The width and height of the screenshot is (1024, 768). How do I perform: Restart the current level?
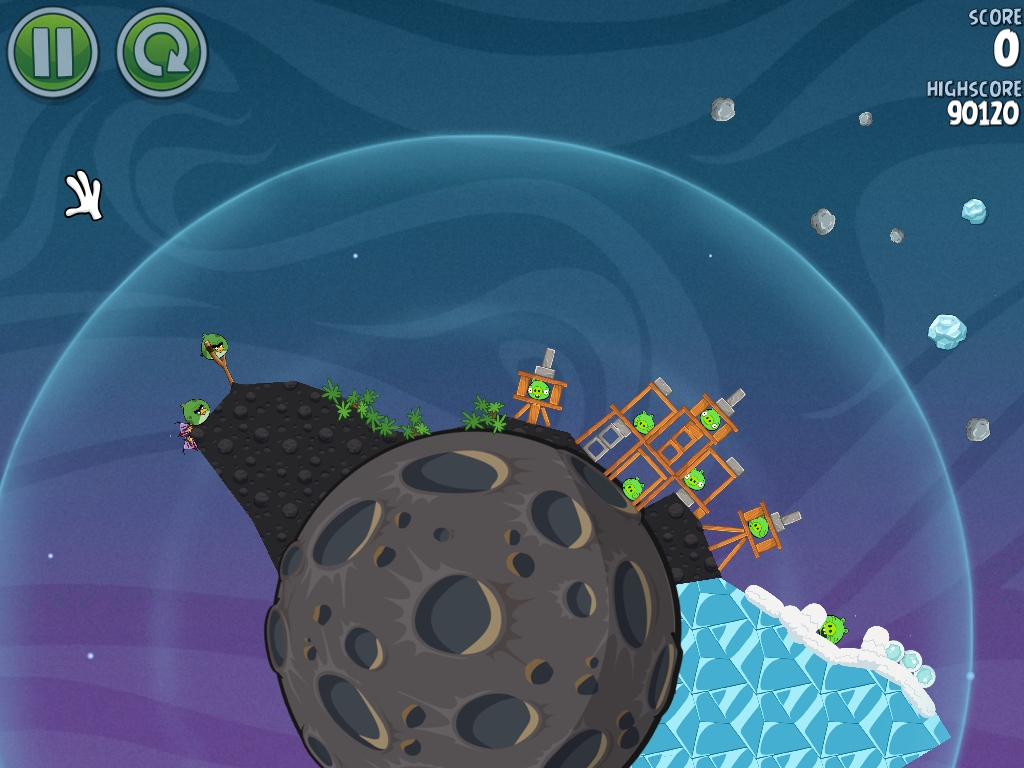[161, 52]
